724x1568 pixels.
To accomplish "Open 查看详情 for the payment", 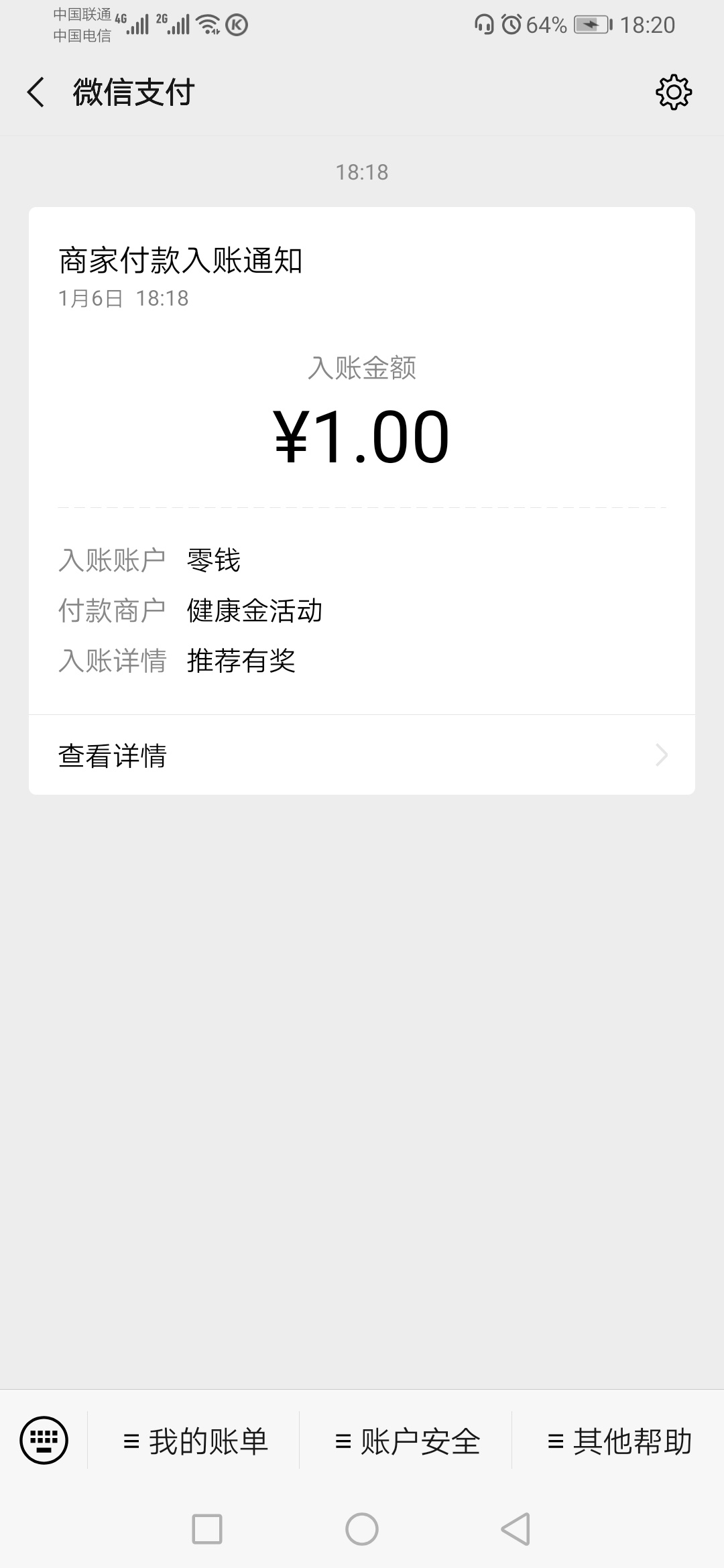I will pyautogui.click(x=362, y=755).
